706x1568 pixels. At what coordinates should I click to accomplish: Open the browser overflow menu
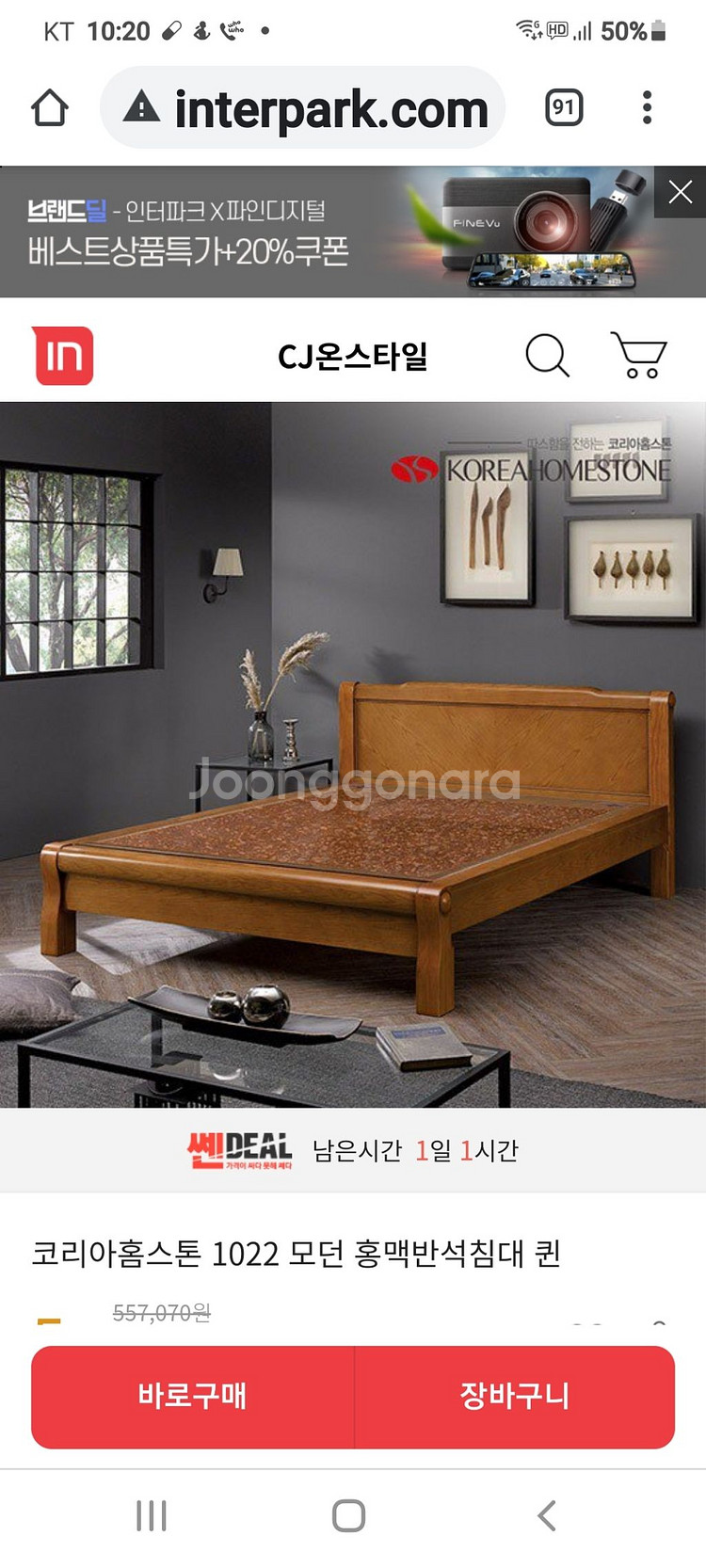point(647,107)
